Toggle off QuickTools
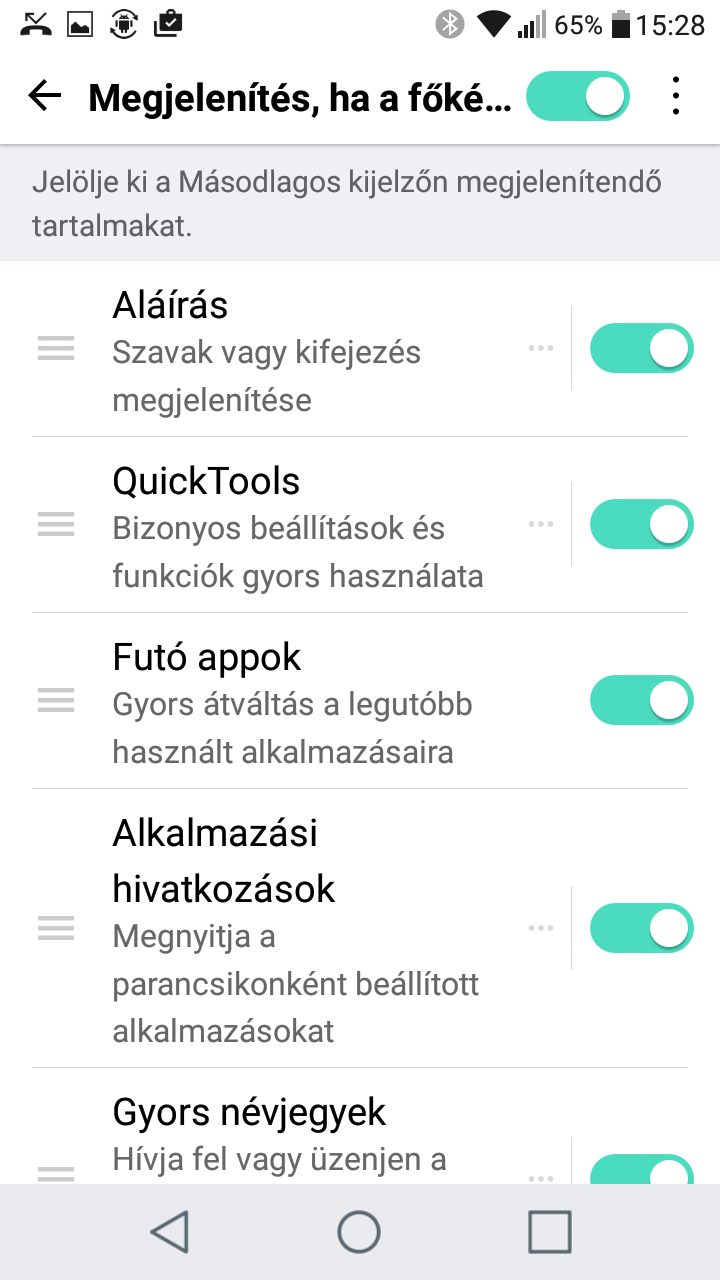Viewport: 720px width, 1280px height. tap(641, 524)
